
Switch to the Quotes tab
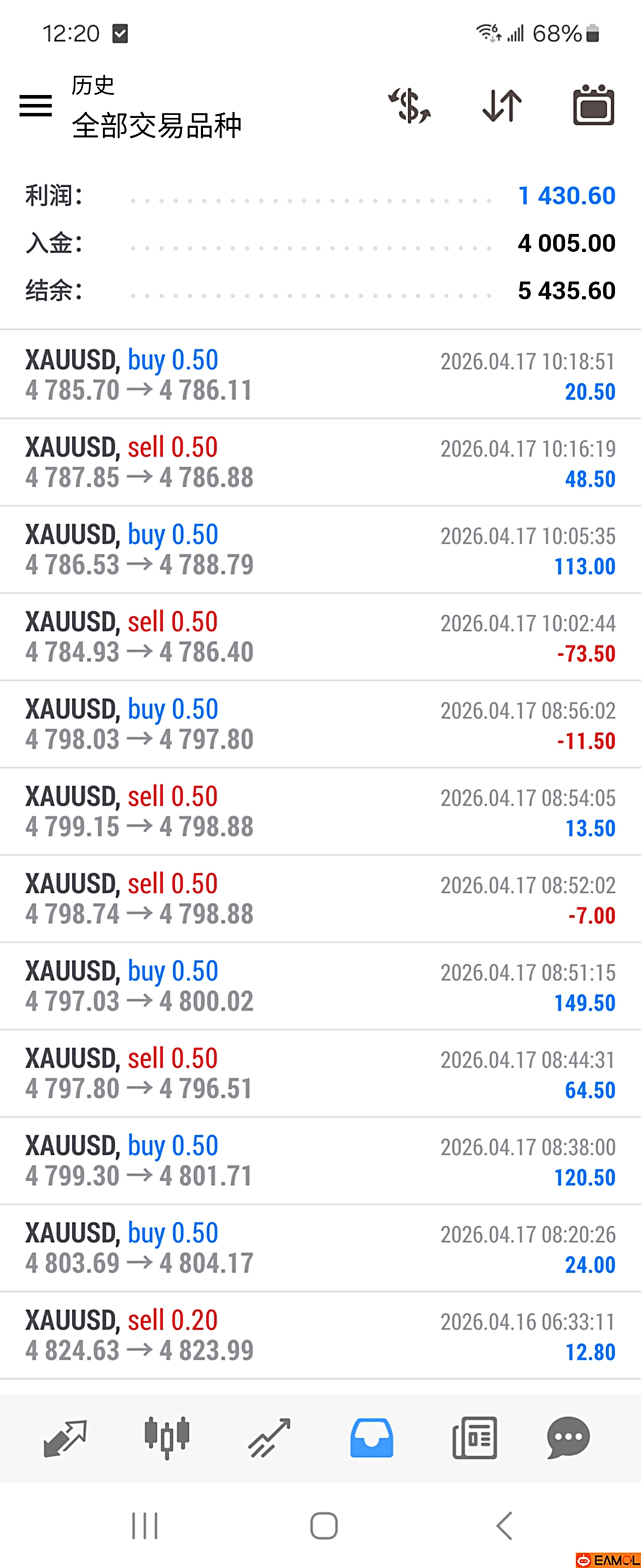(65, 1438)
